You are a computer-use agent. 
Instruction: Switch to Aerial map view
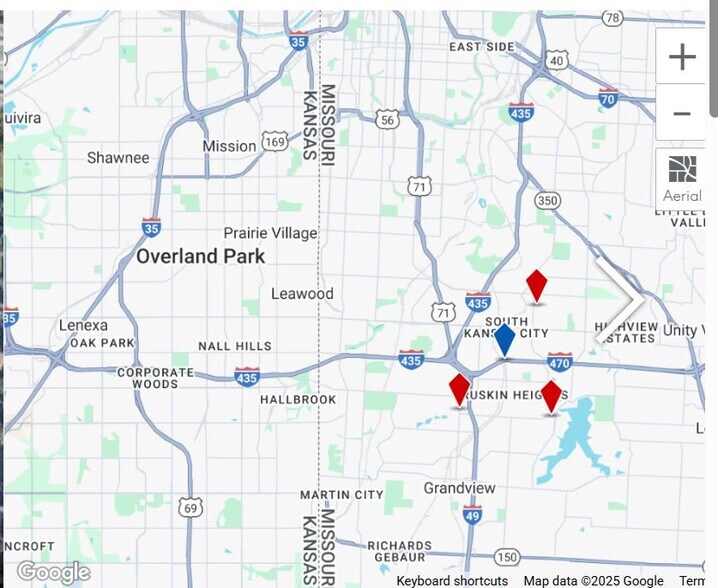point(682,178)
